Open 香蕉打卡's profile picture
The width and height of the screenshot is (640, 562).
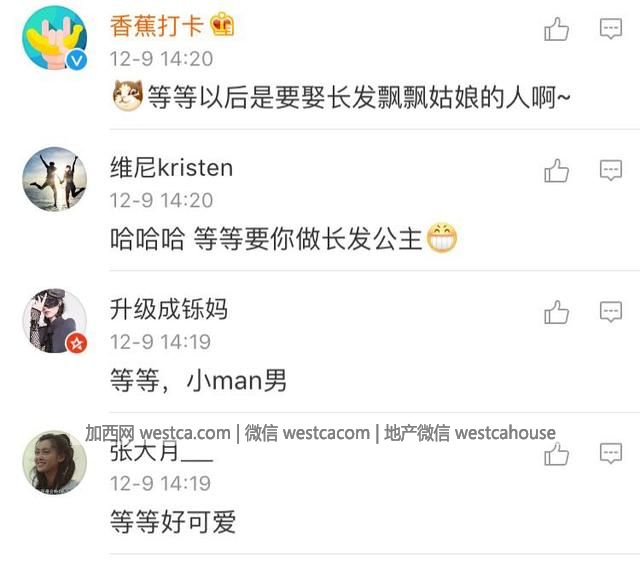(55, 38)
